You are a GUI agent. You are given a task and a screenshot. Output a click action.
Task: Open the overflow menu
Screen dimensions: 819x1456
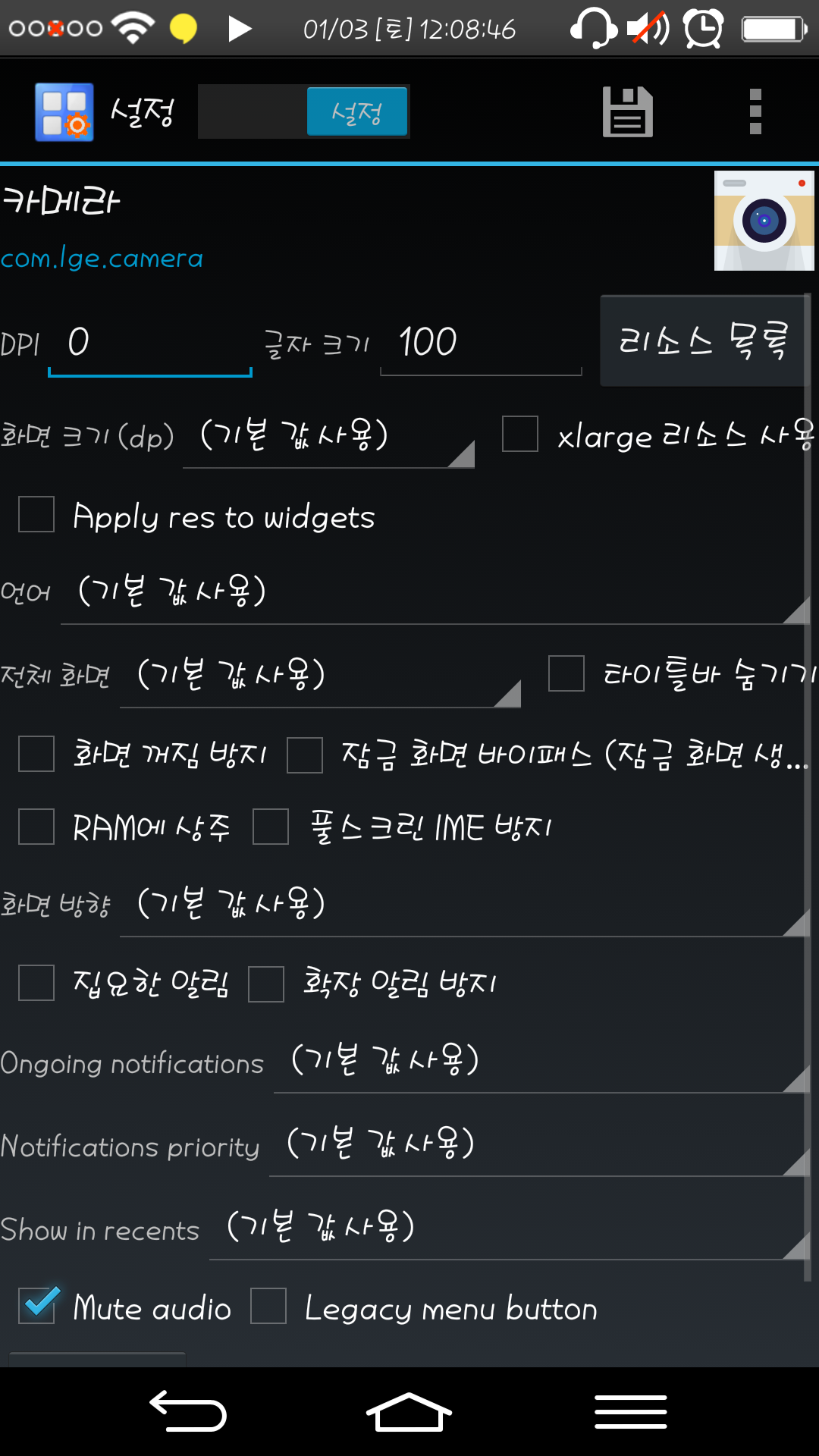point(755,112)
